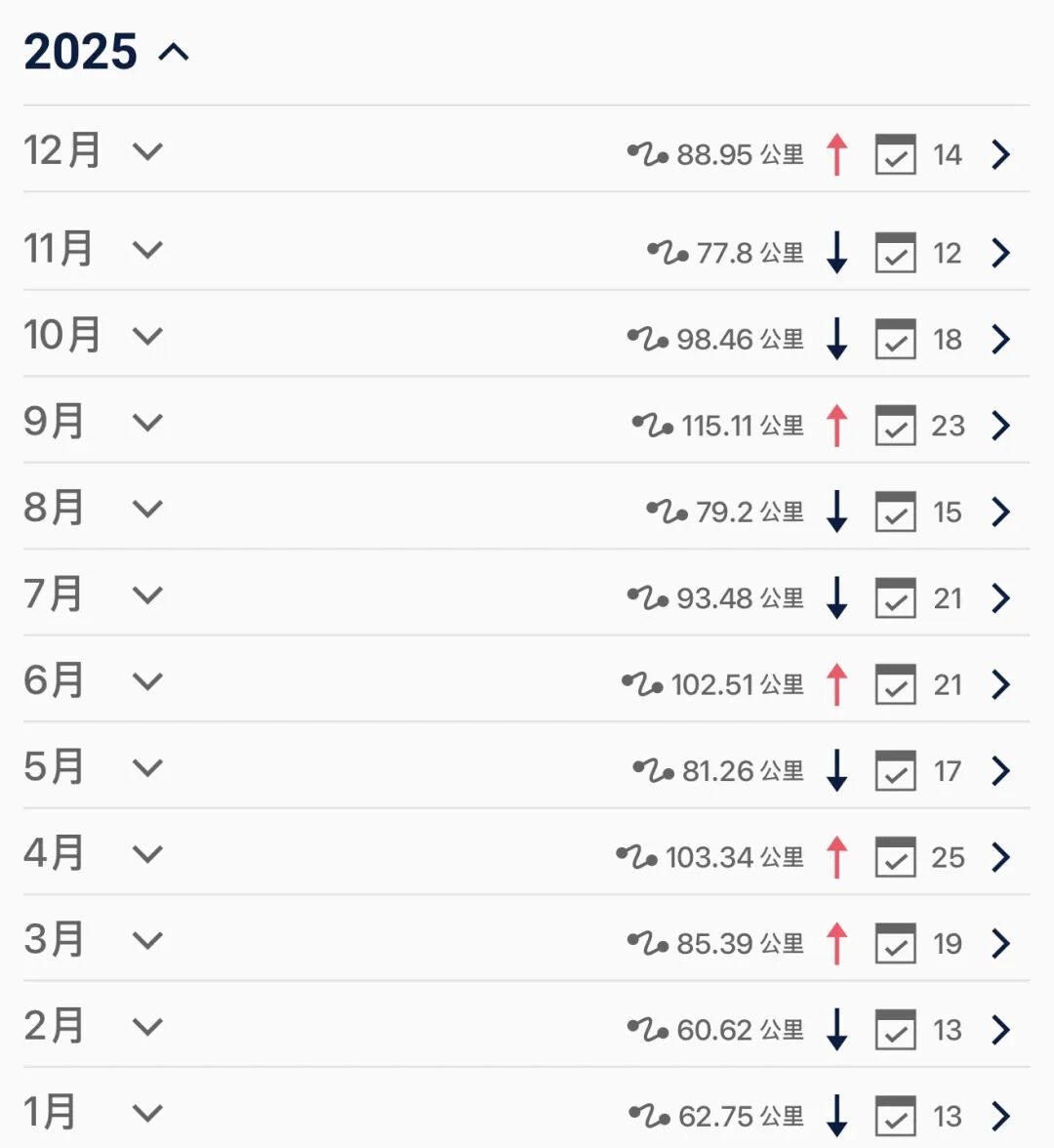The image size is (1054, 1148).
Task: Expand the 2月 dropdown chevron
Action: (x=147, y=1027)
